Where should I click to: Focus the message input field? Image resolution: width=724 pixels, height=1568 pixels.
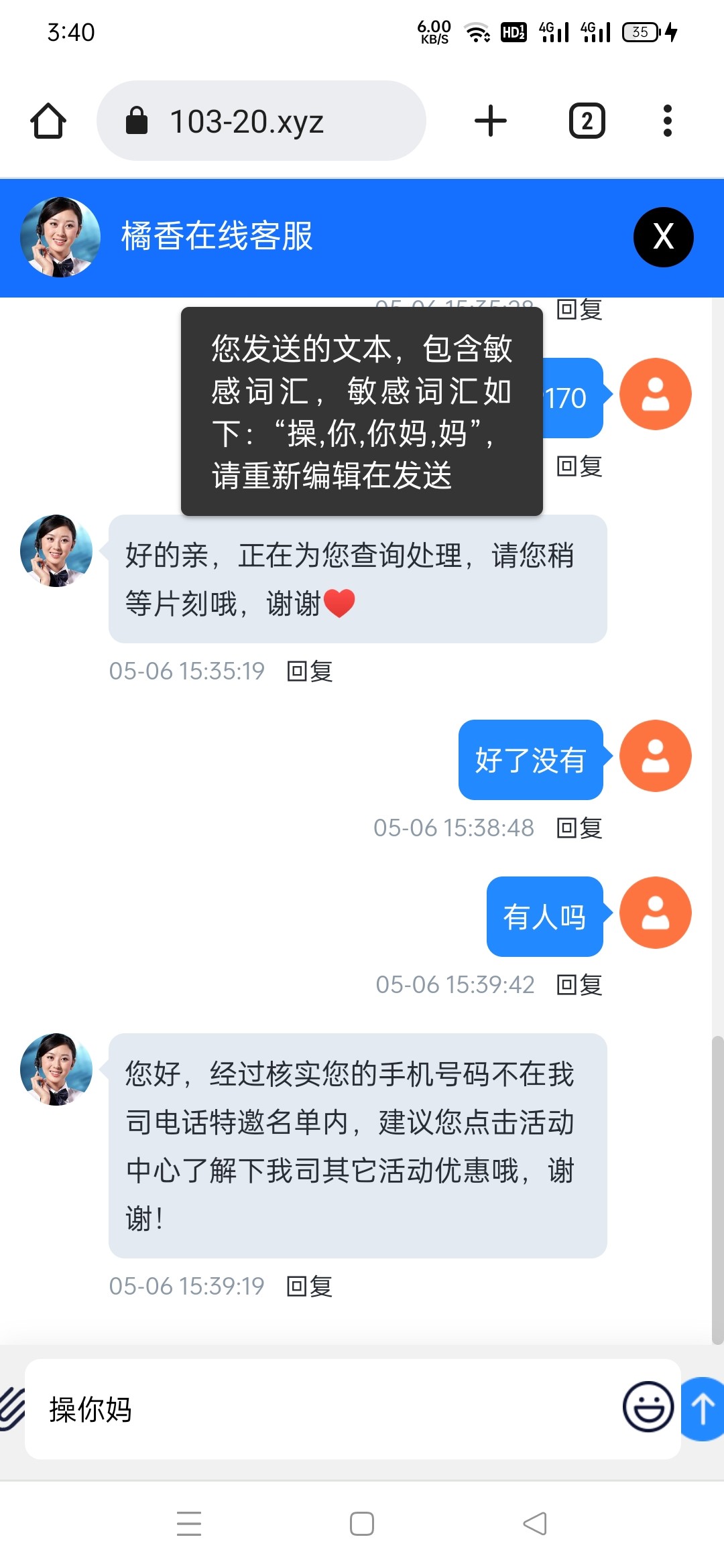pos(322,1409)
